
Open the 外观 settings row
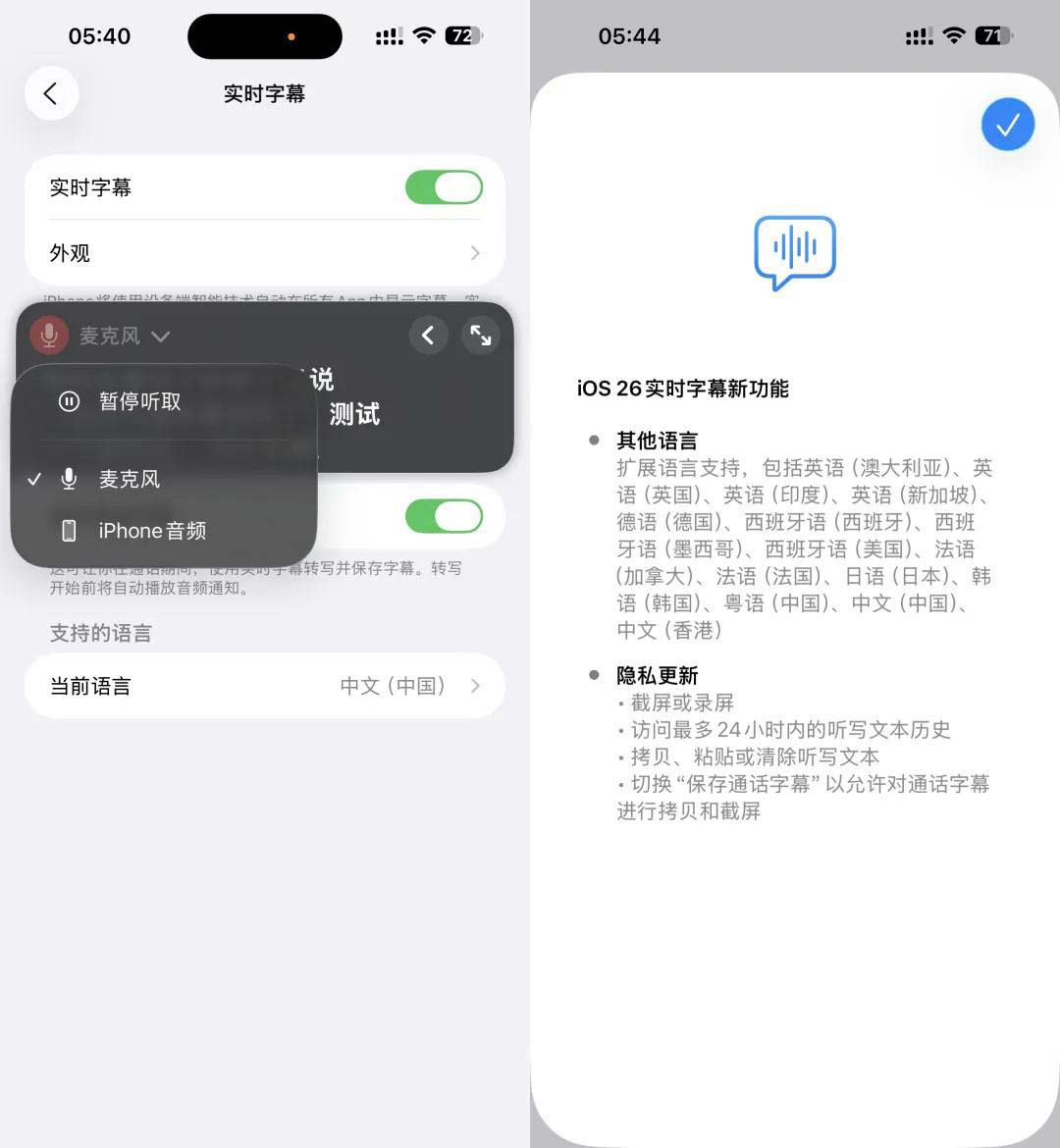point(264,253)
